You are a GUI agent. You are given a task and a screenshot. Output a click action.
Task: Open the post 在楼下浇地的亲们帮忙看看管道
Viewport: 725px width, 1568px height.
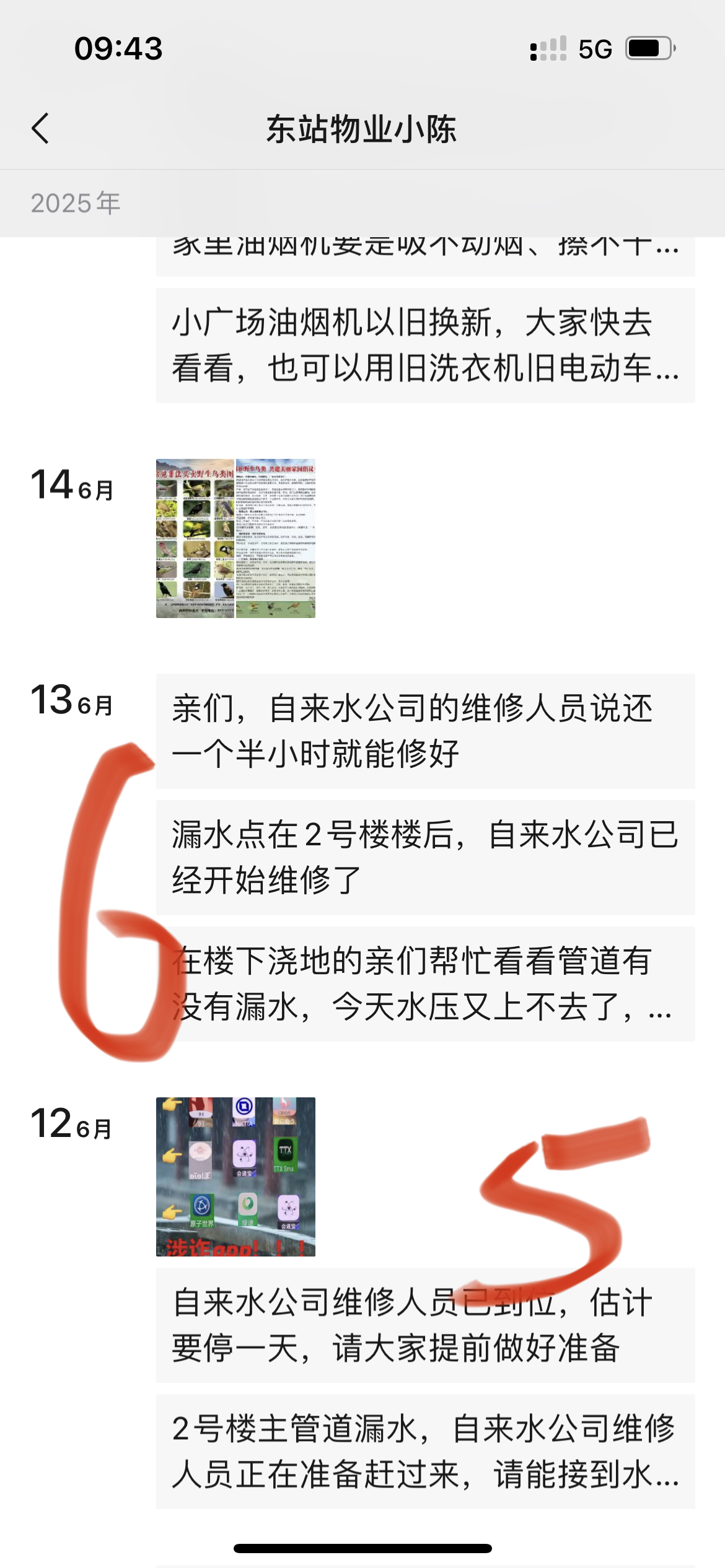tap(425, 983)
